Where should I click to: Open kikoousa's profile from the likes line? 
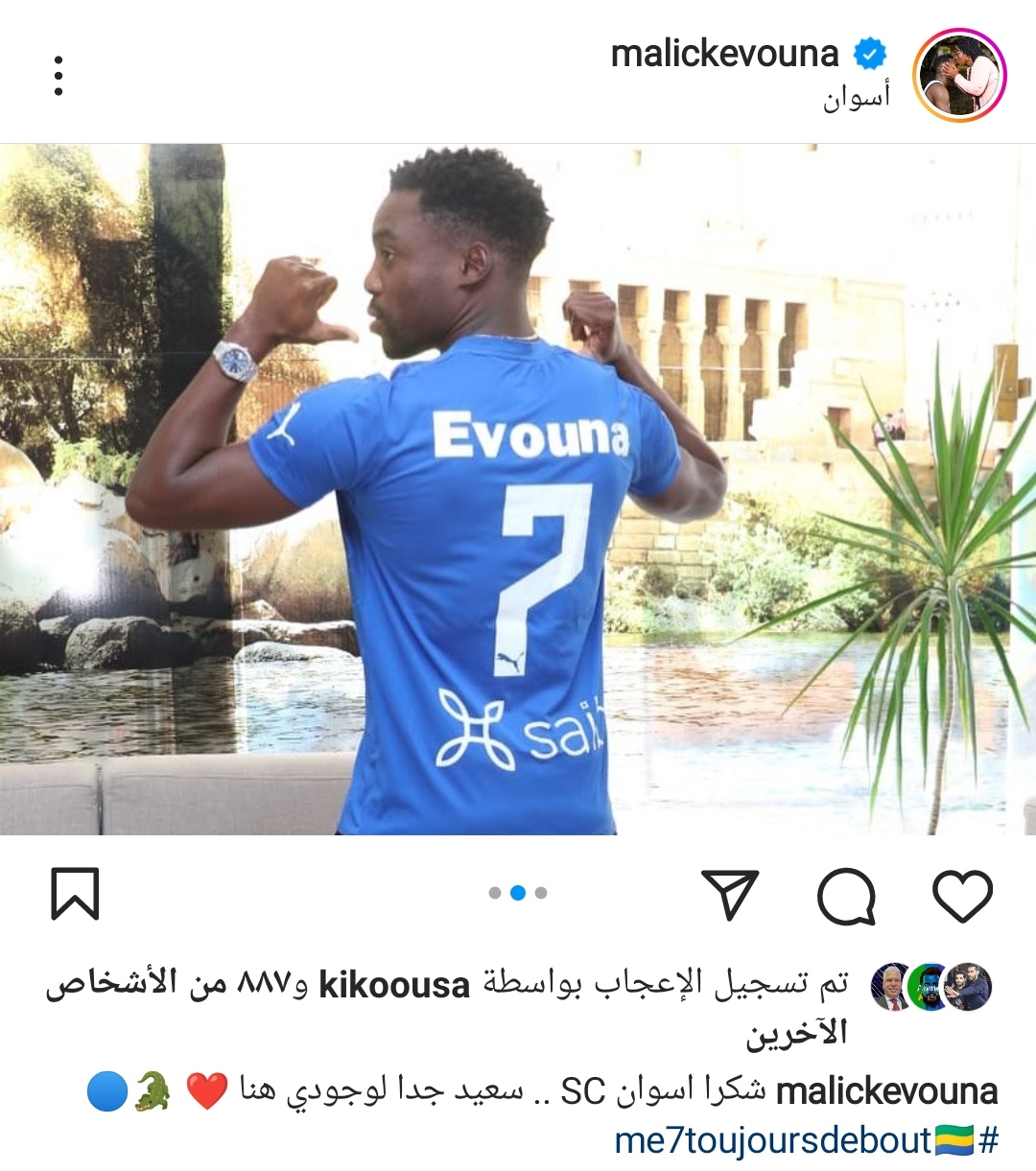point(394,985)
